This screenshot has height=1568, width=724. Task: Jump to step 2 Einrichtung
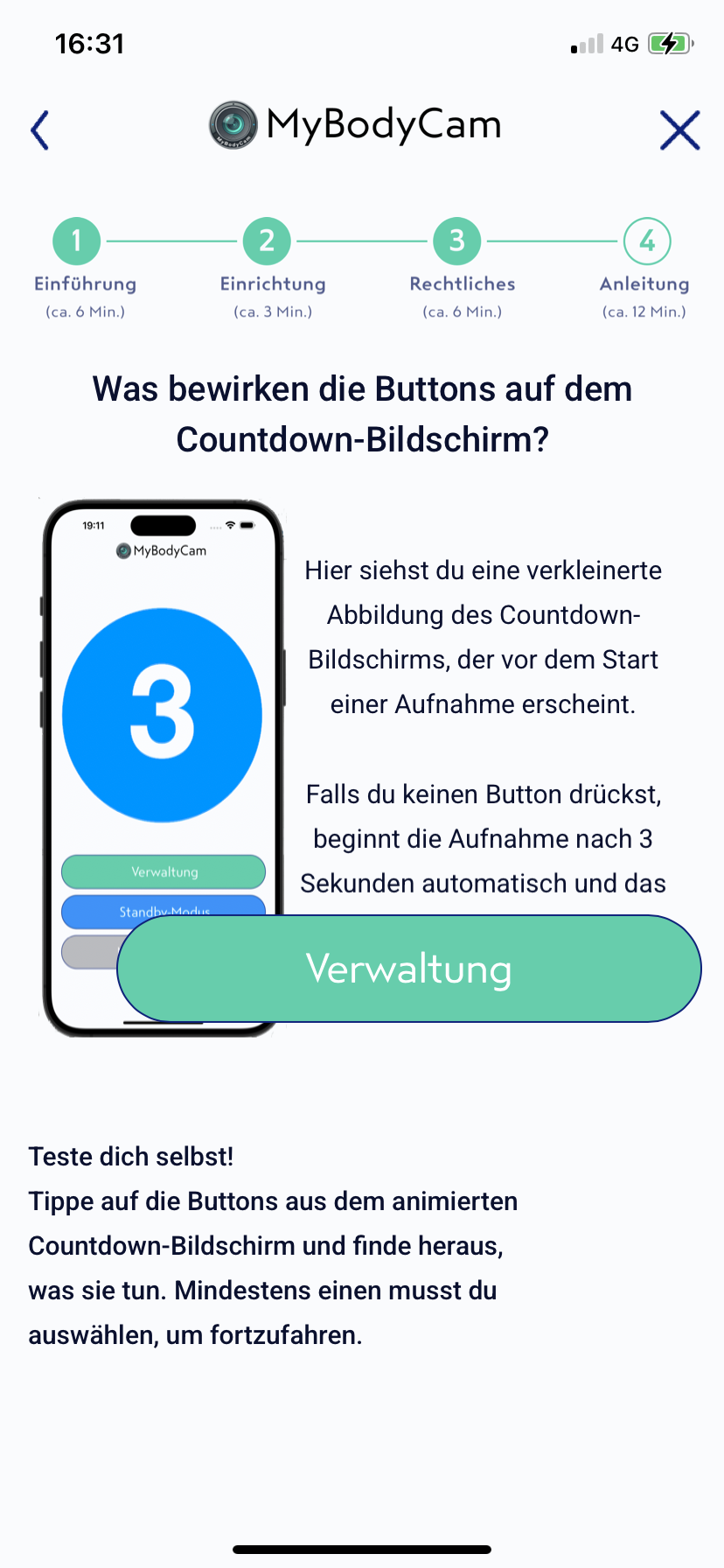click(268, 241)
